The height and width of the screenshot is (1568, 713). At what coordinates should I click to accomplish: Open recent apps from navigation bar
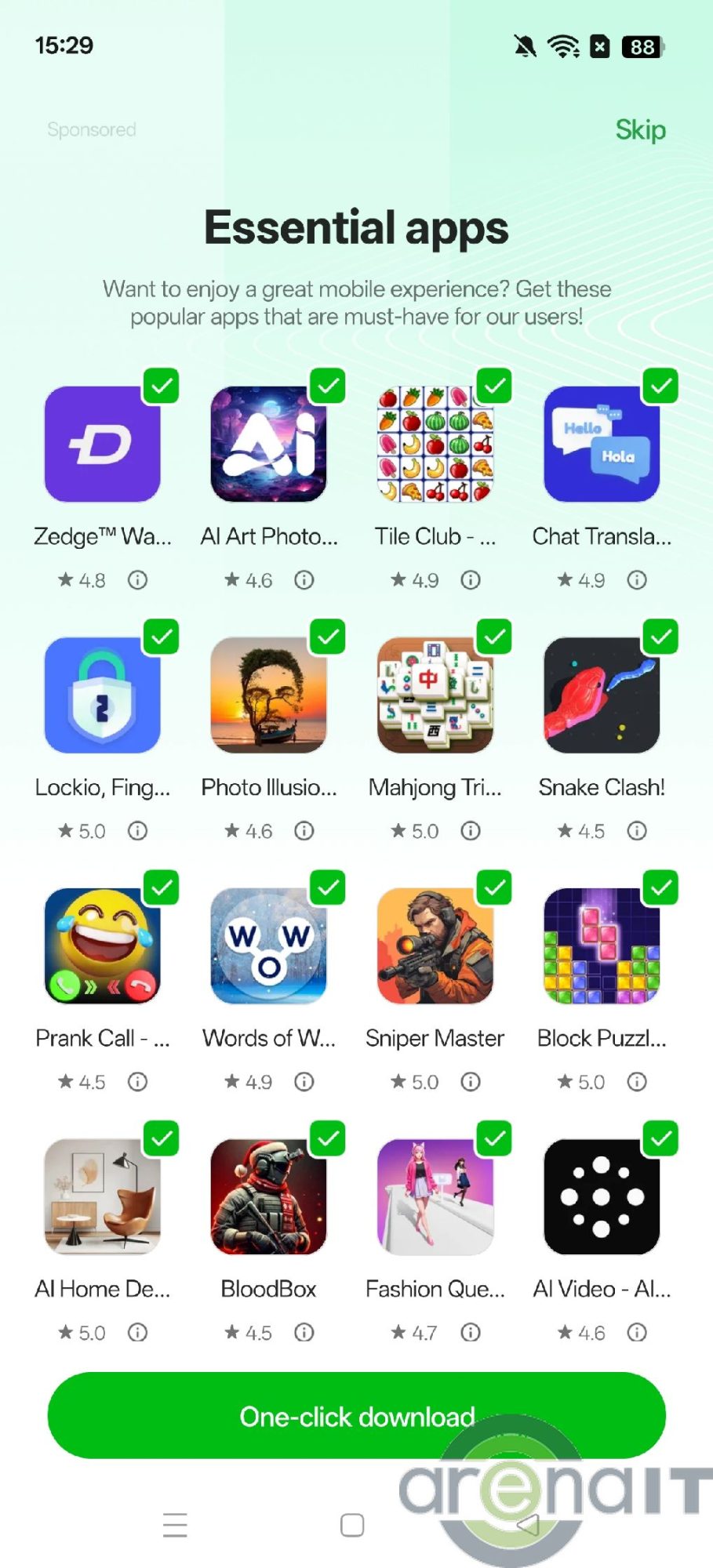pyautogui.click(x=175, y=1525)
